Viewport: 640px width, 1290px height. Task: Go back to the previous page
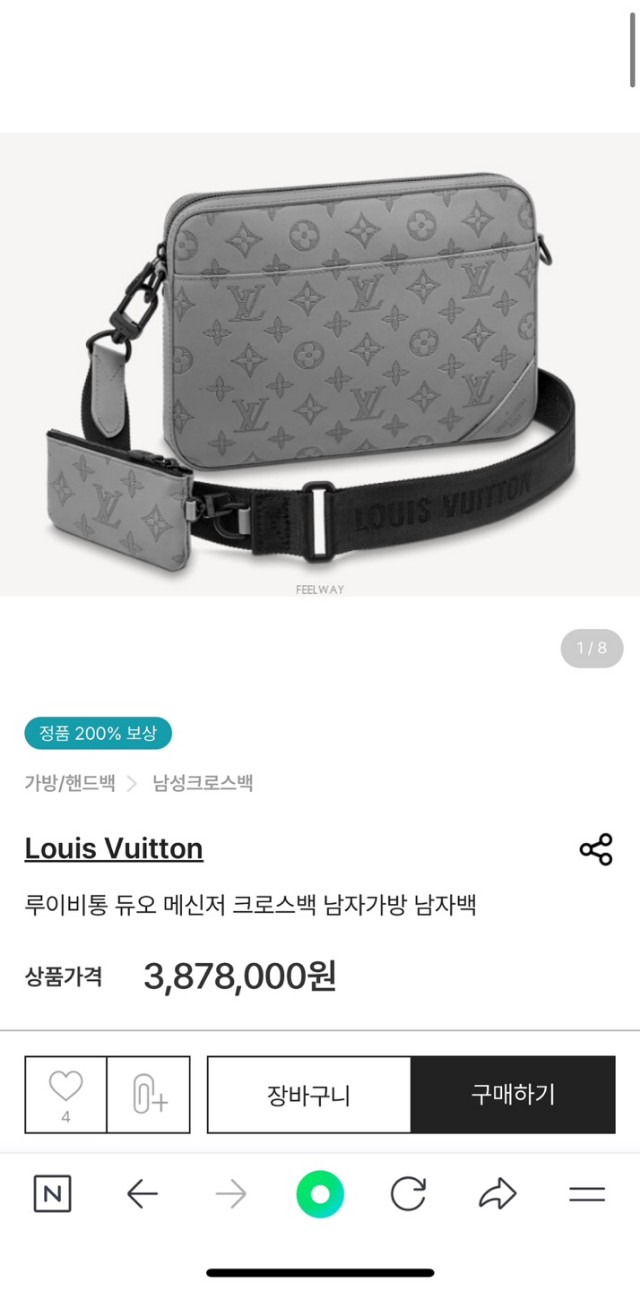(142, 1194)
